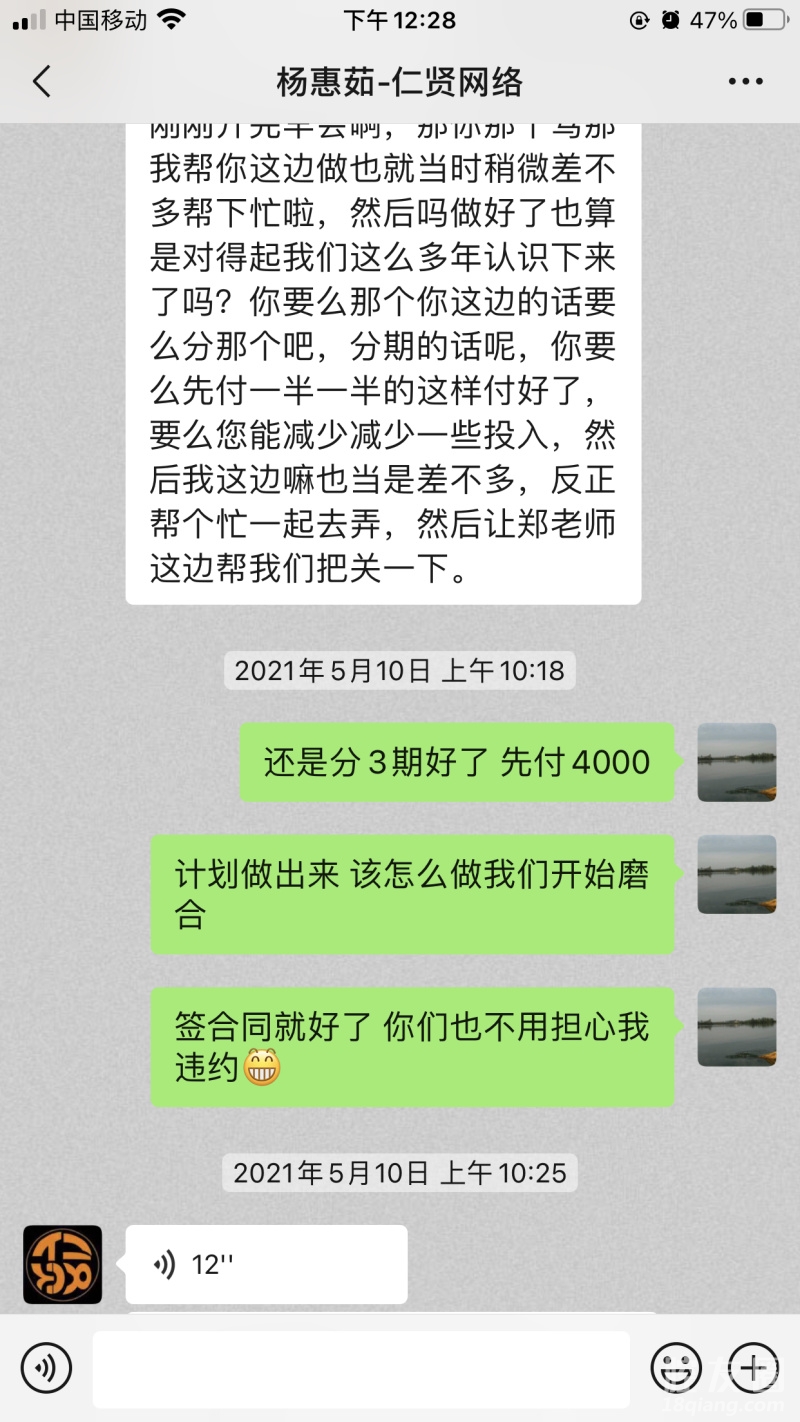This screenshot has width=800, height=1422.
Task: Switch to voice input mode
Action: pos(46,1368)
